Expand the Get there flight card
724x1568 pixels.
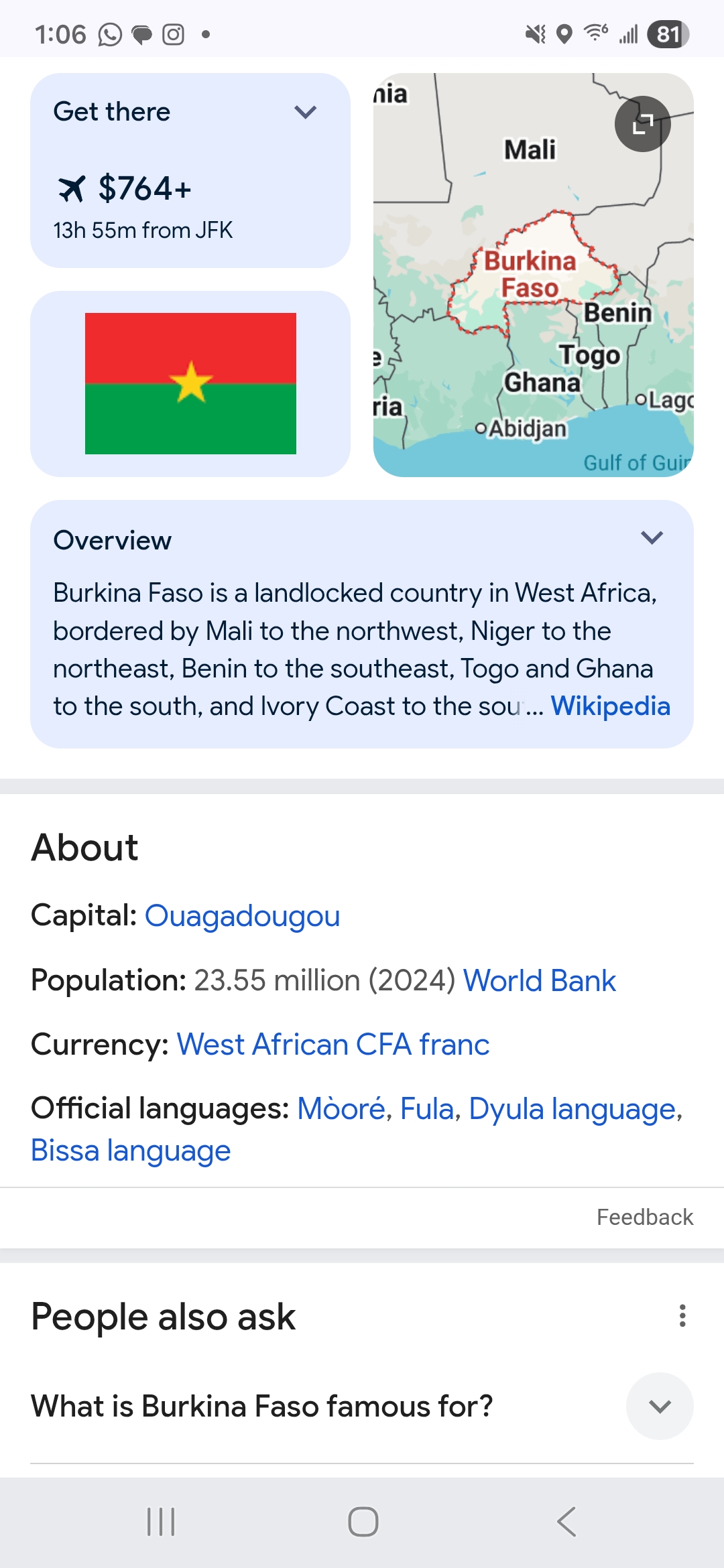306,112
